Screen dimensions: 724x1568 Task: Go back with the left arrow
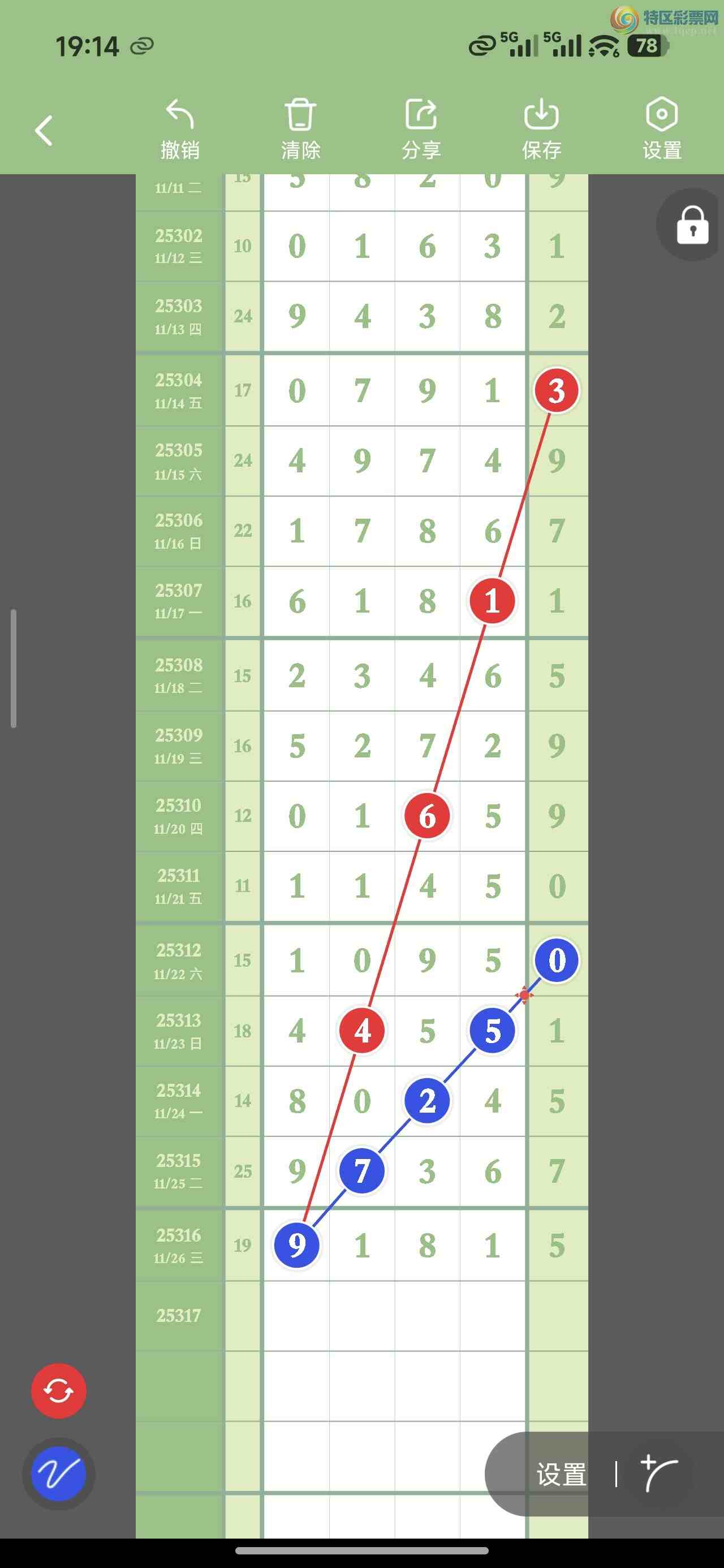[x=44, y=130]
